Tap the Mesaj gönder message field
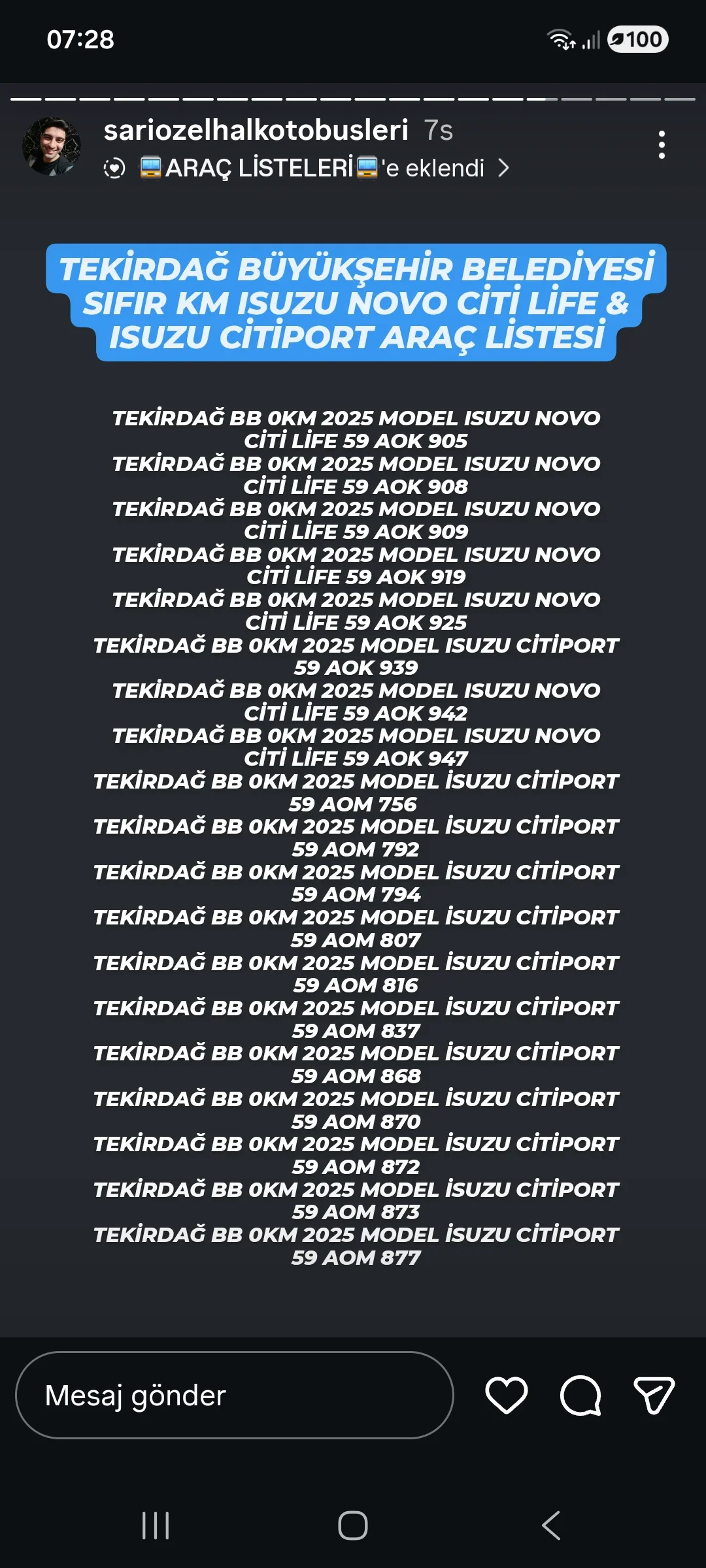The width and height of the screenshot is (706, 1568). [234, 1395]
